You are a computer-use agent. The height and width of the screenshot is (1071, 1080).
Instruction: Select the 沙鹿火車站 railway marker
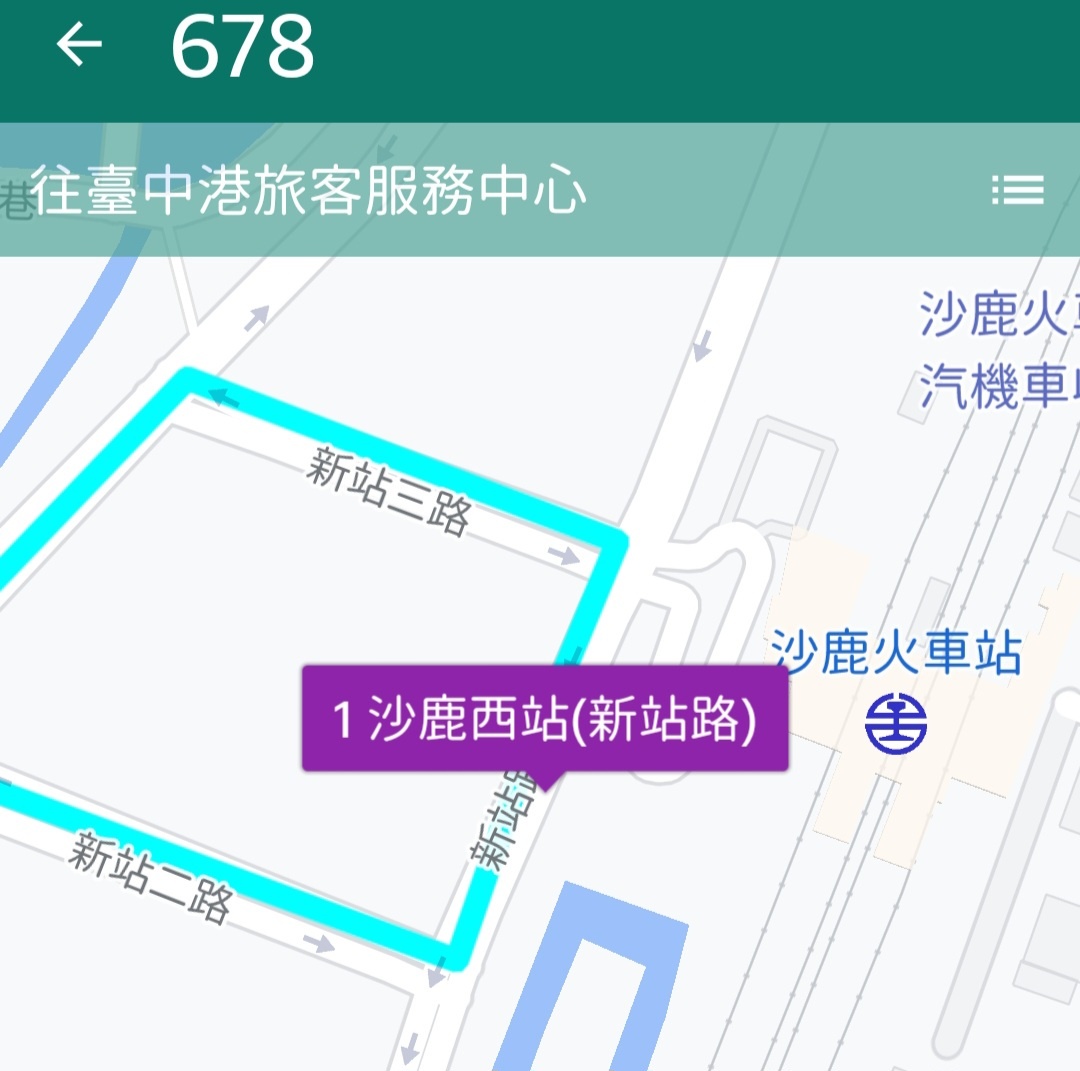[x=896, y=724]
